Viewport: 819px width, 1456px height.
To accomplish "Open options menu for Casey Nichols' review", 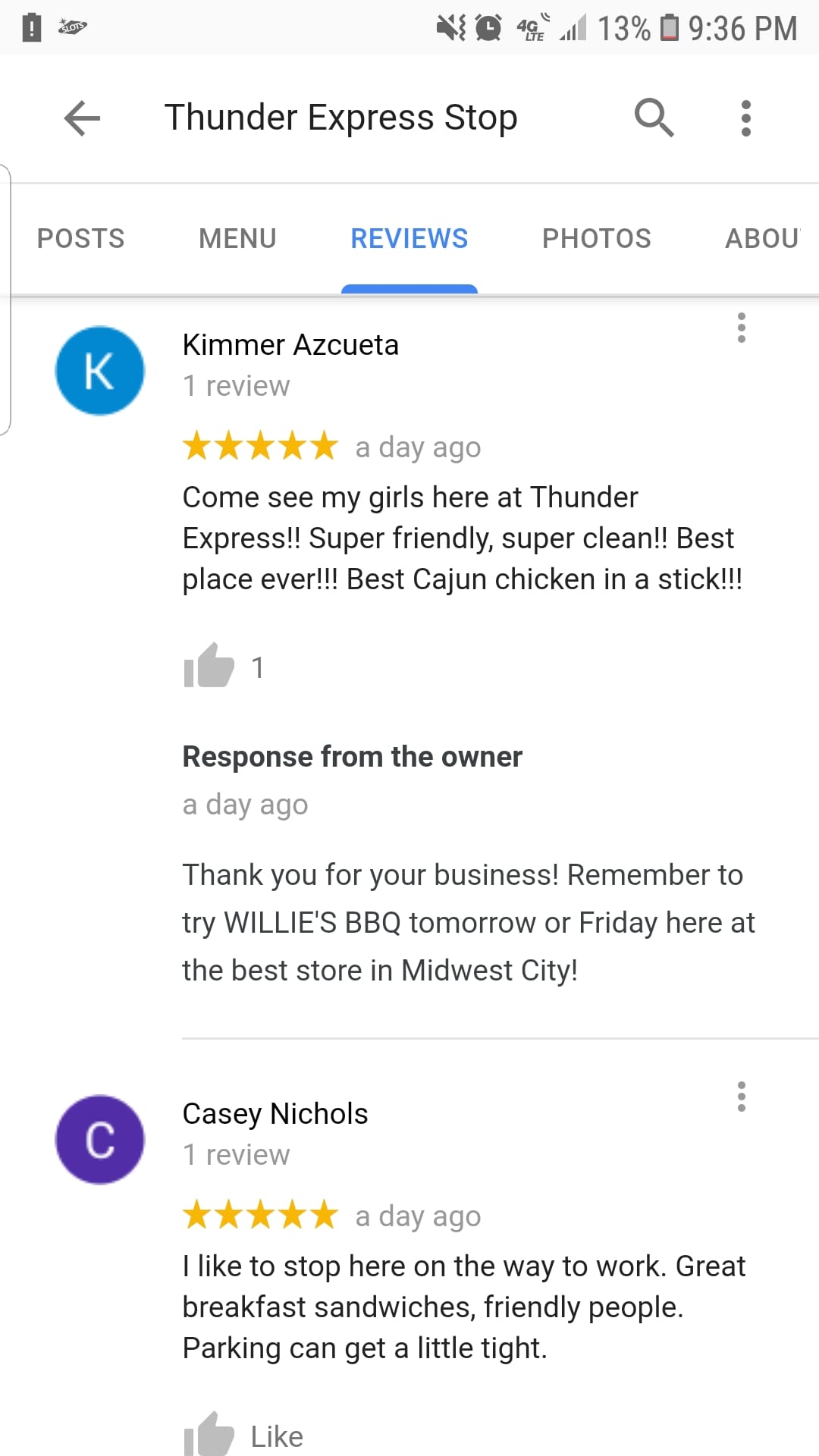I will tap(742, 1097).
